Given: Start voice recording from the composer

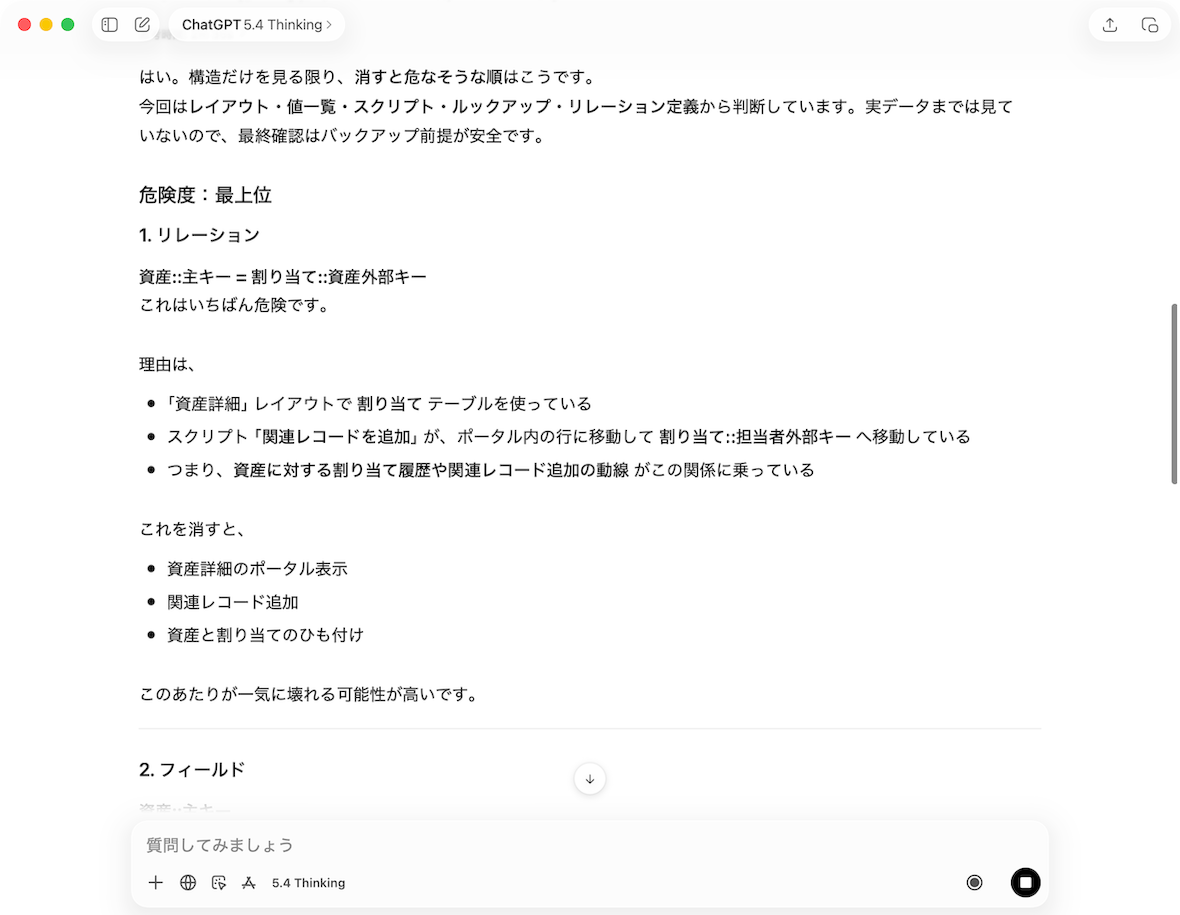Looking at the screenshot, I should point(974,882).
